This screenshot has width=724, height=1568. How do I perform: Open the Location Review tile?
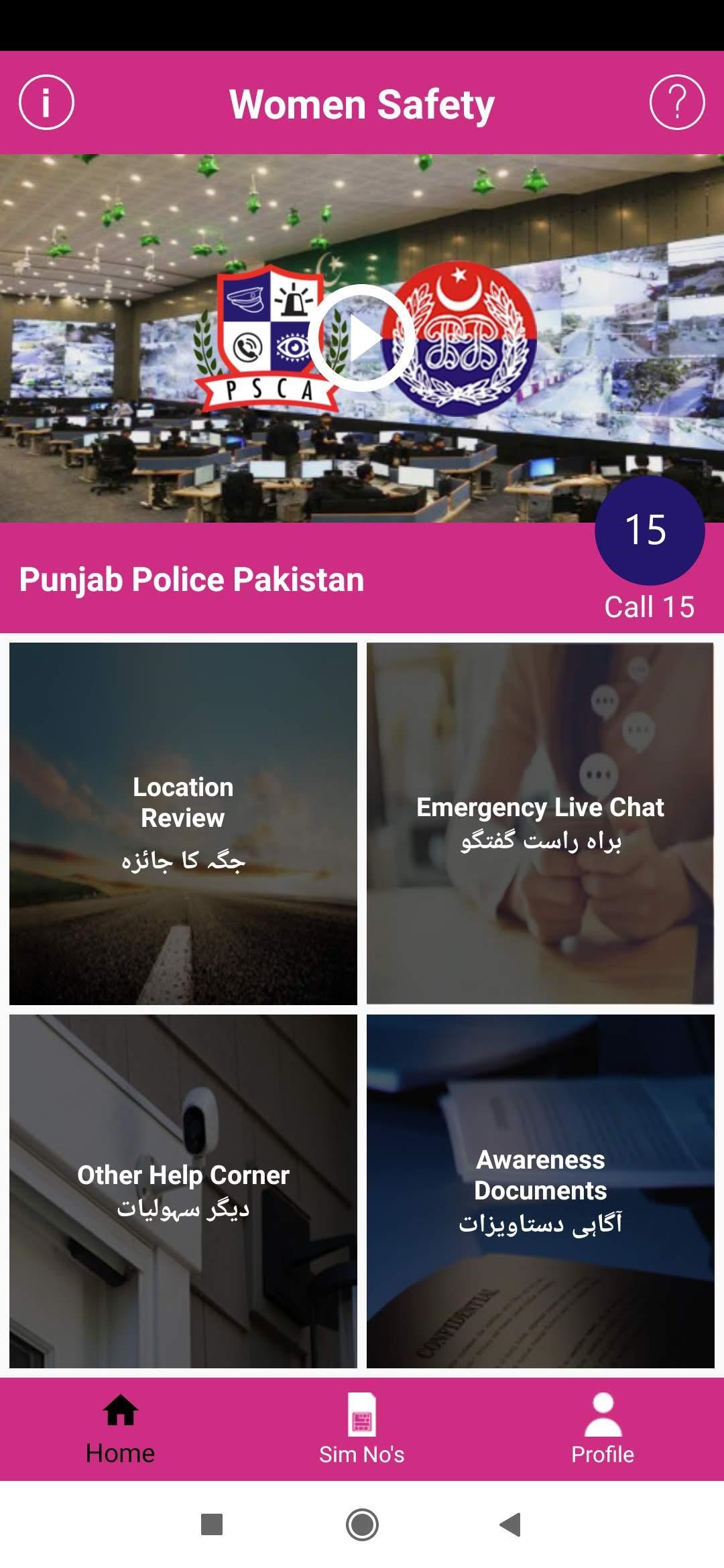click(x=183, y=824)
